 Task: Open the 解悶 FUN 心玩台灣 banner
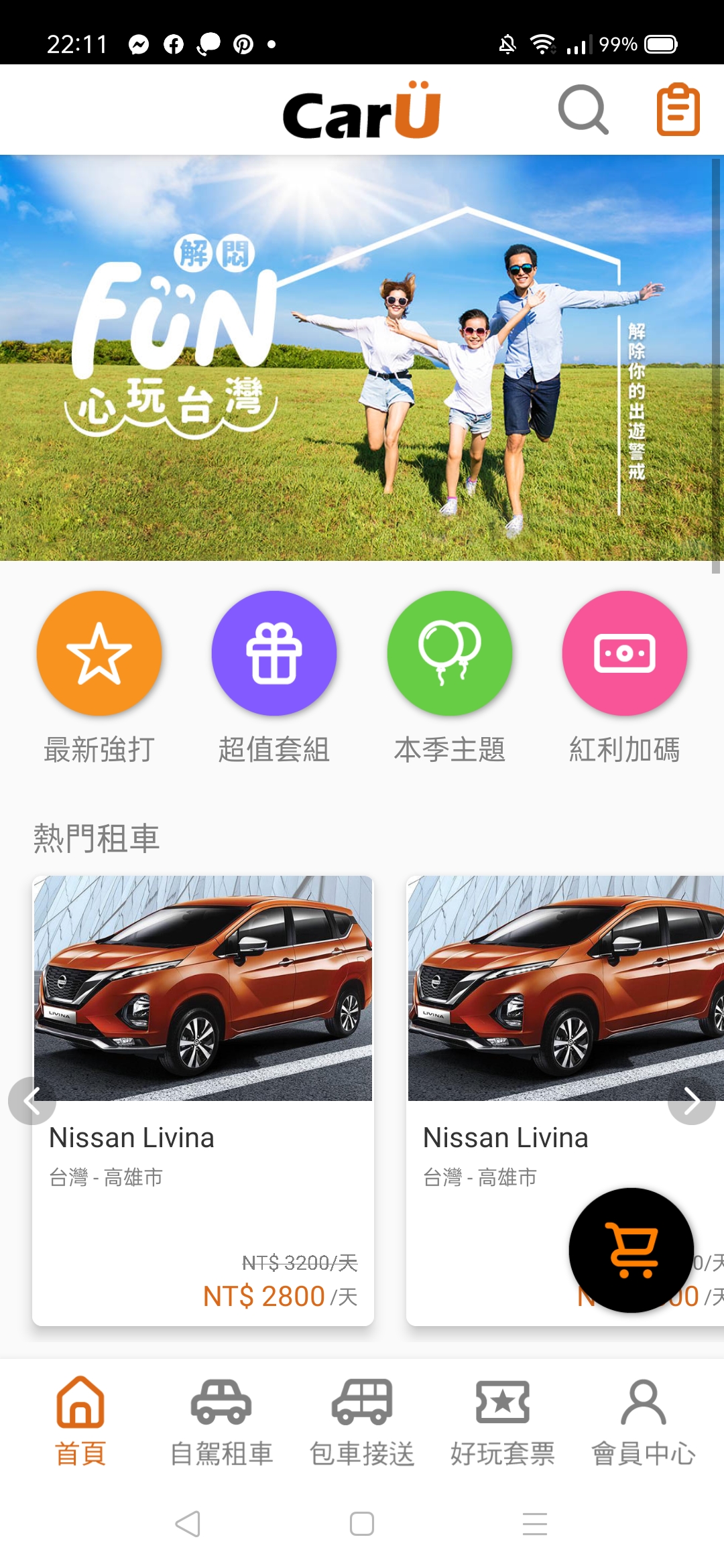pyautogui.click(x=362, y=358)
